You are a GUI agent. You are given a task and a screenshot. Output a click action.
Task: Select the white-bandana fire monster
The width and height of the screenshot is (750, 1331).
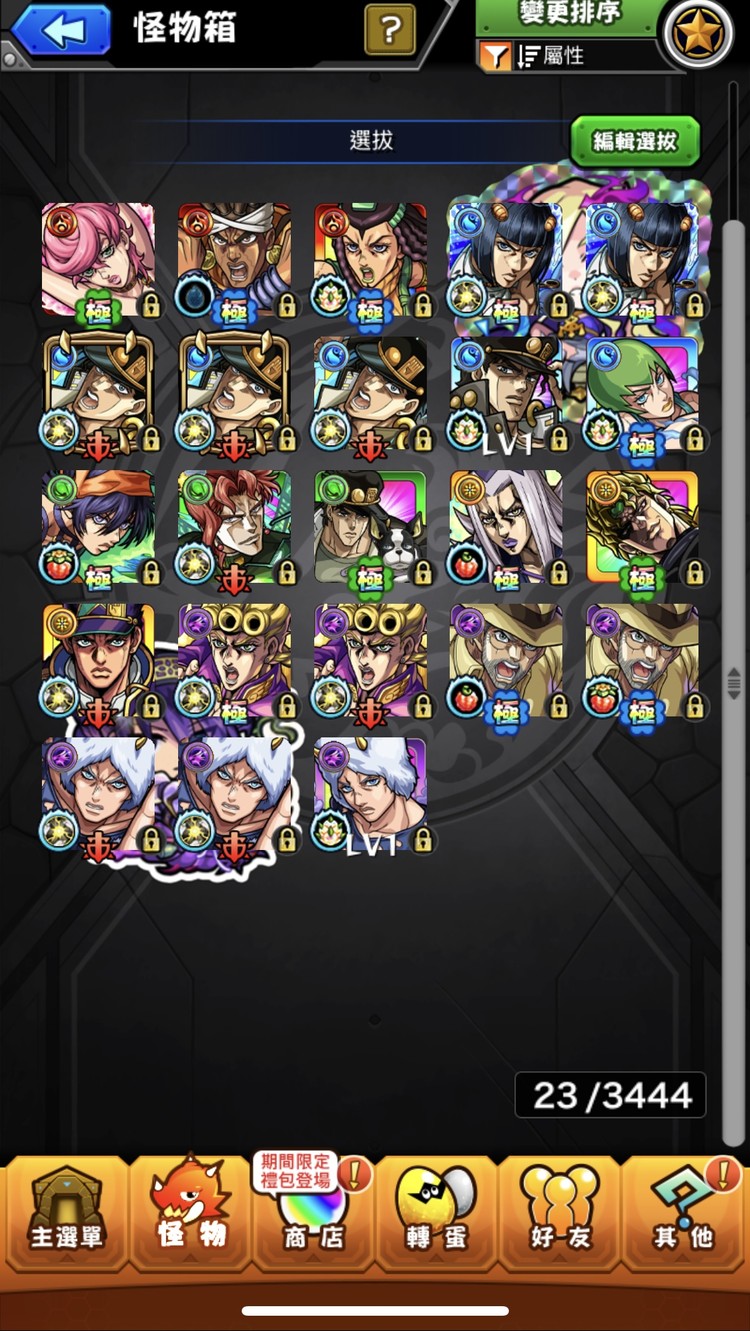point(234,259)
